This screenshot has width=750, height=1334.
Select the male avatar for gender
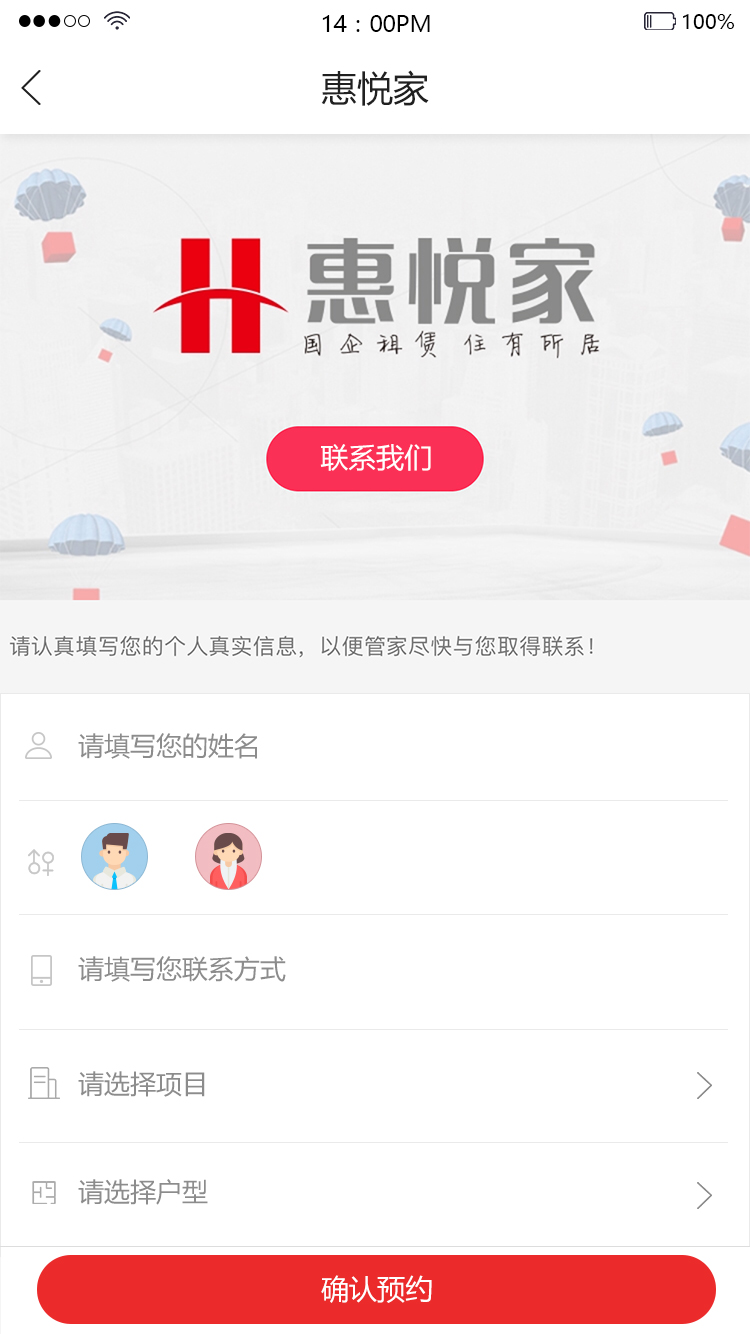[x=114, y=856]
